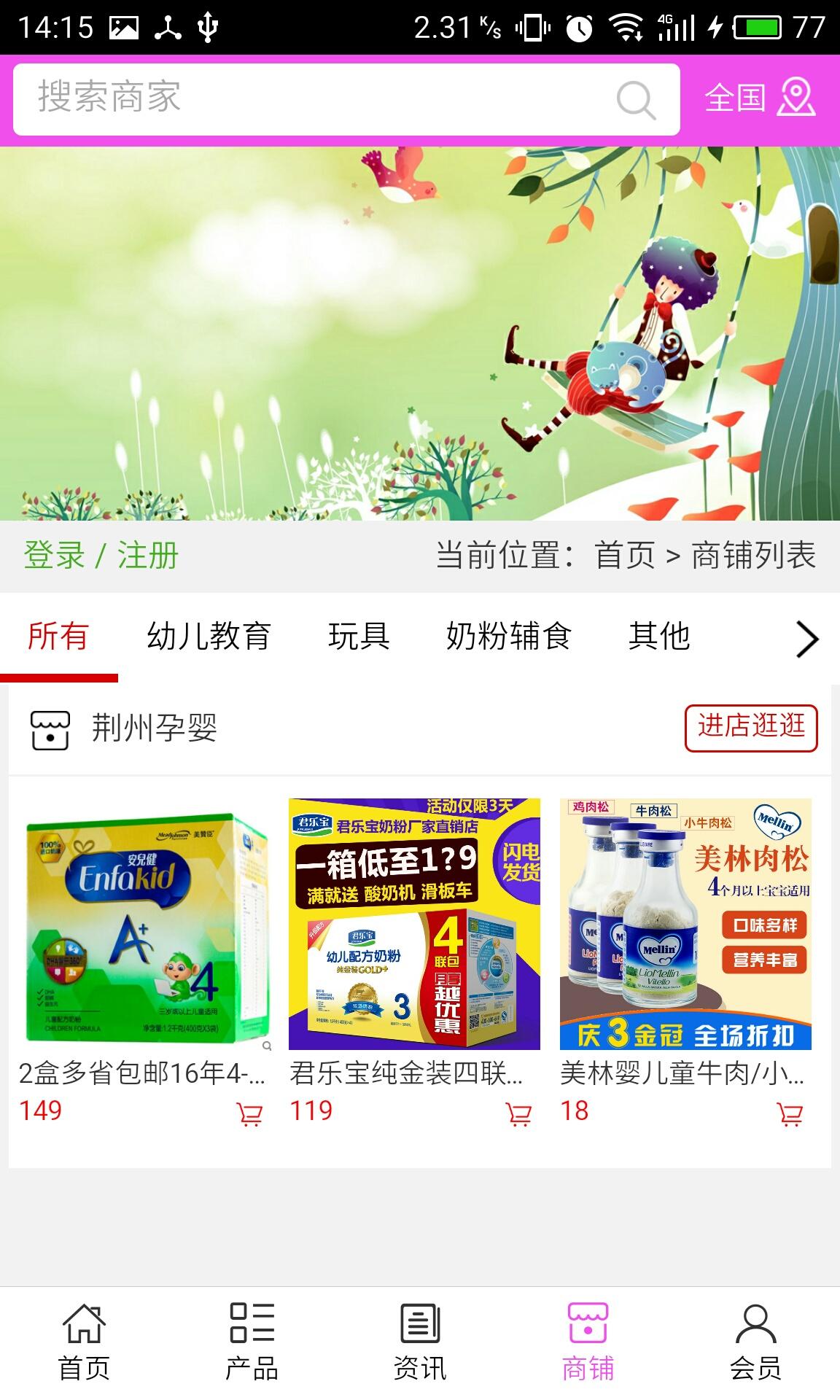This screenshot has width=840, height=1400.
Task: Select the 其他 category tab
Action: pyautogui.click(x=659, y=637)
